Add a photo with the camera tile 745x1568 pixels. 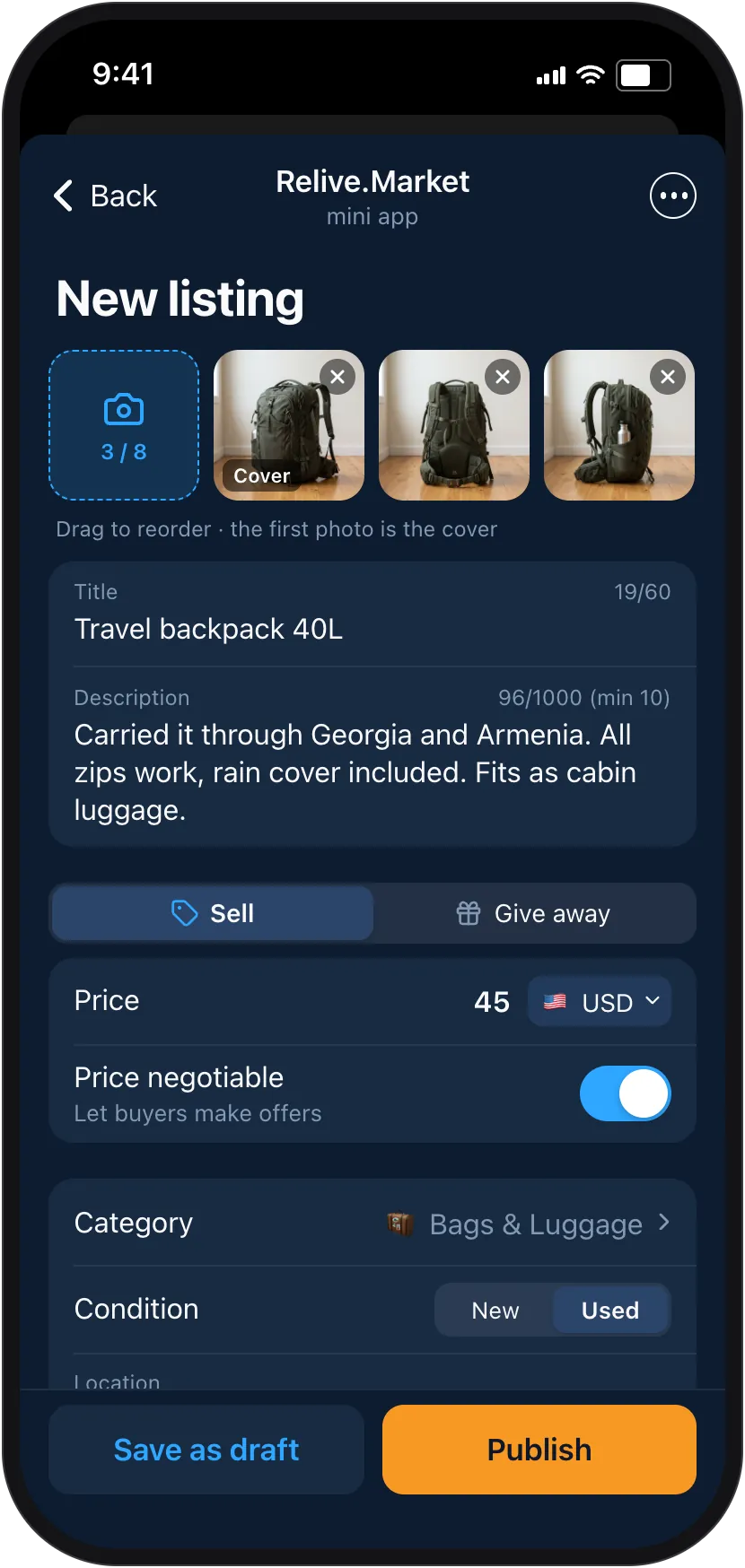[124, 425]
